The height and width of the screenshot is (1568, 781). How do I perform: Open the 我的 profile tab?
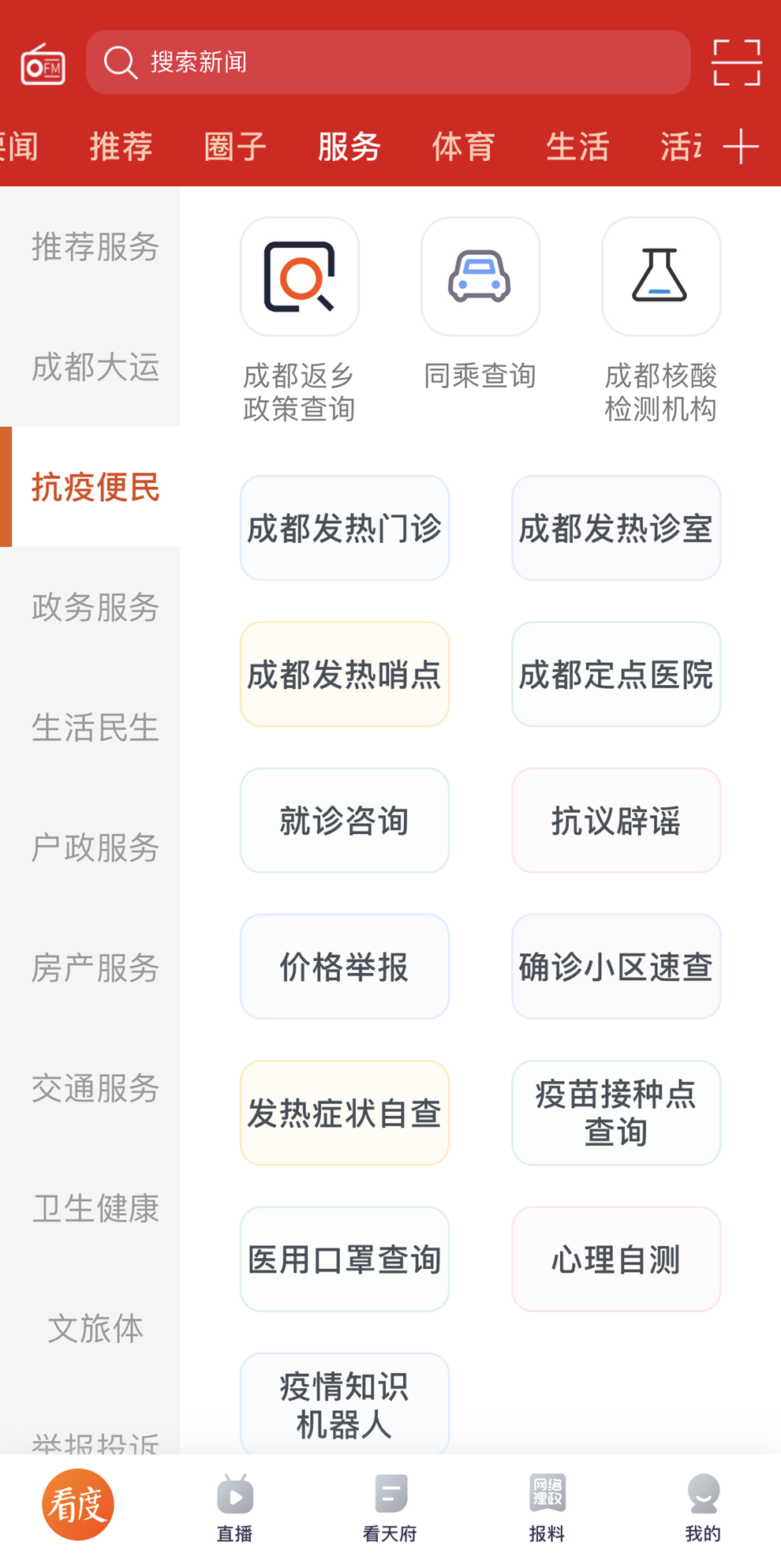(703, 1508)
